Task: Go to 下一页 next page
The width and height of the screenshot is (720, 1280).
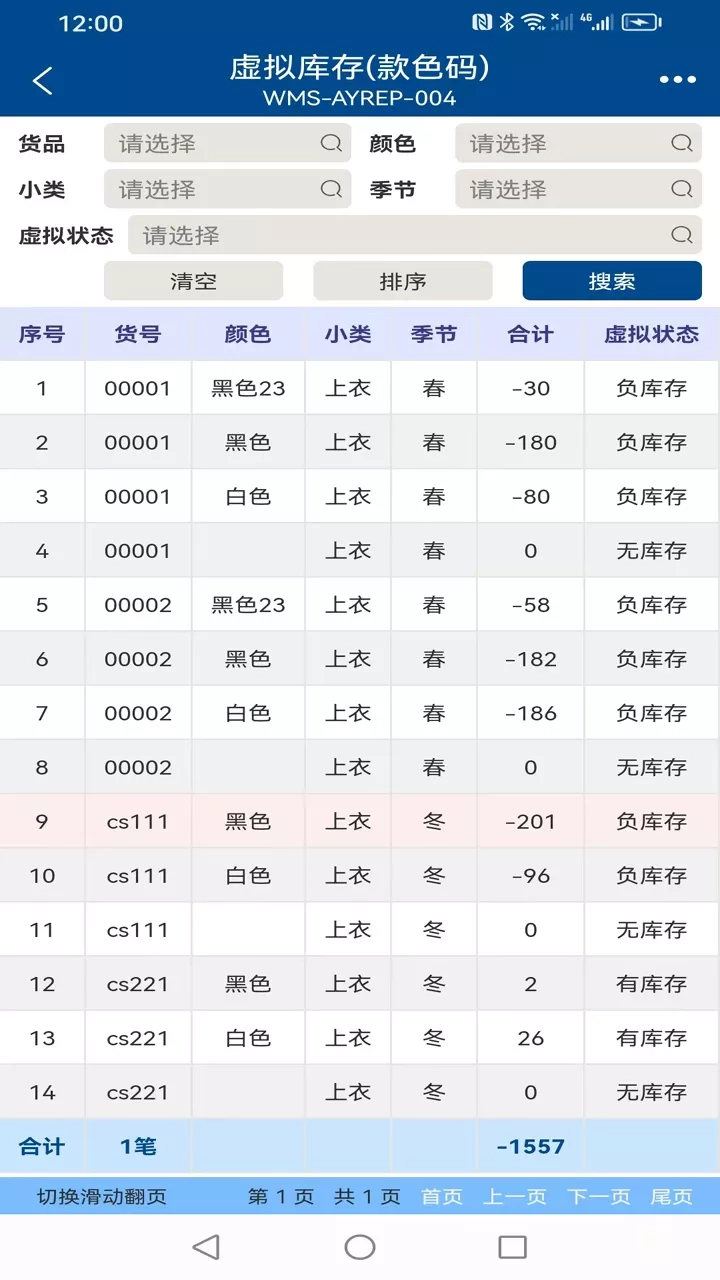Action: click(599, 1197)
